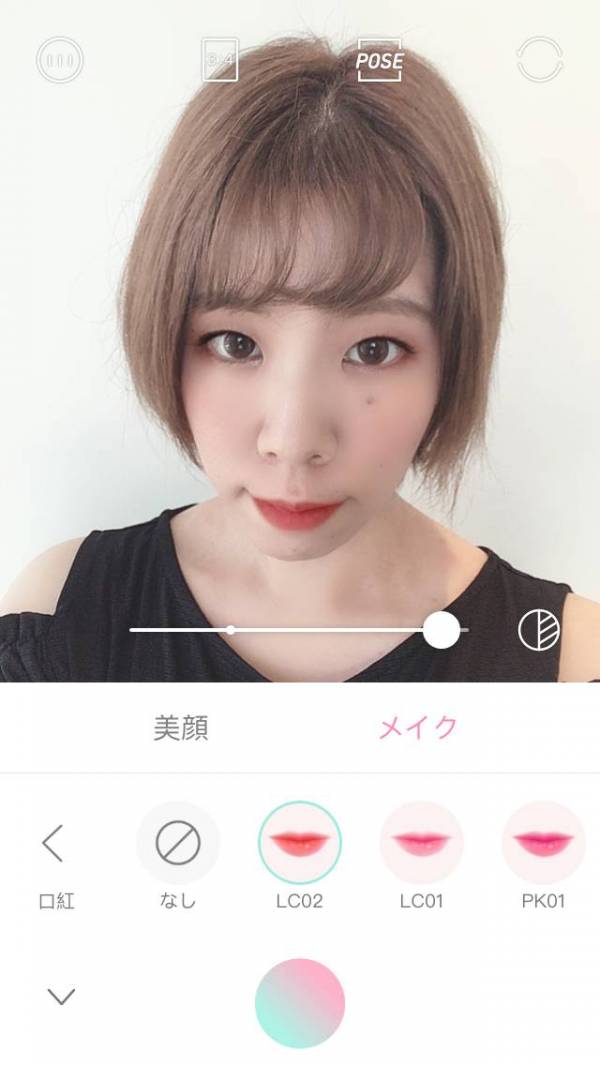Apply the PK01 lipstick shade

pyautogui.click(x=543, y=844)
